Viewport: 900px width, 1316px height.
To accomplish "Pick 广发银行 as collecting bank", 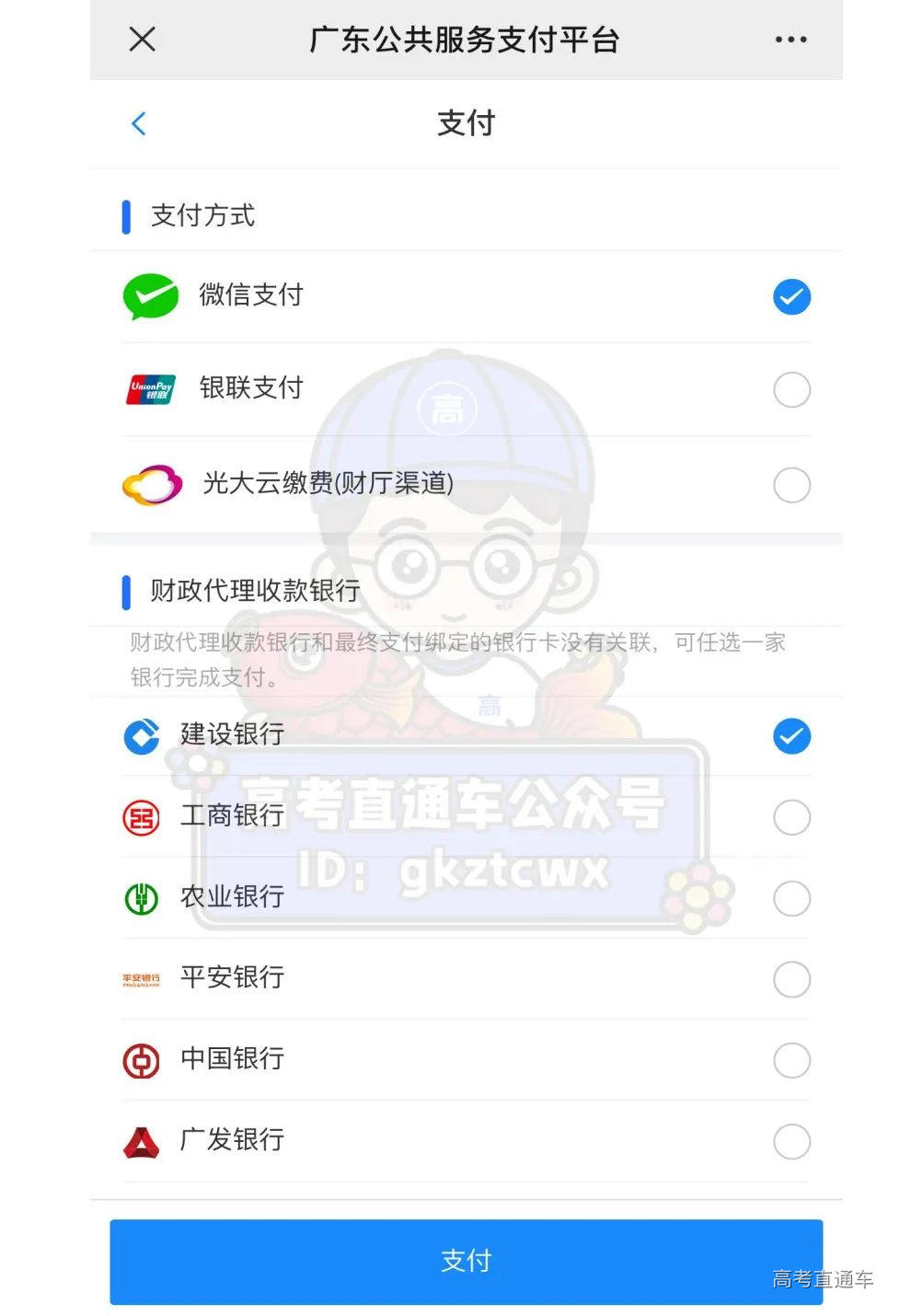I will click(x=790, y=1141).
